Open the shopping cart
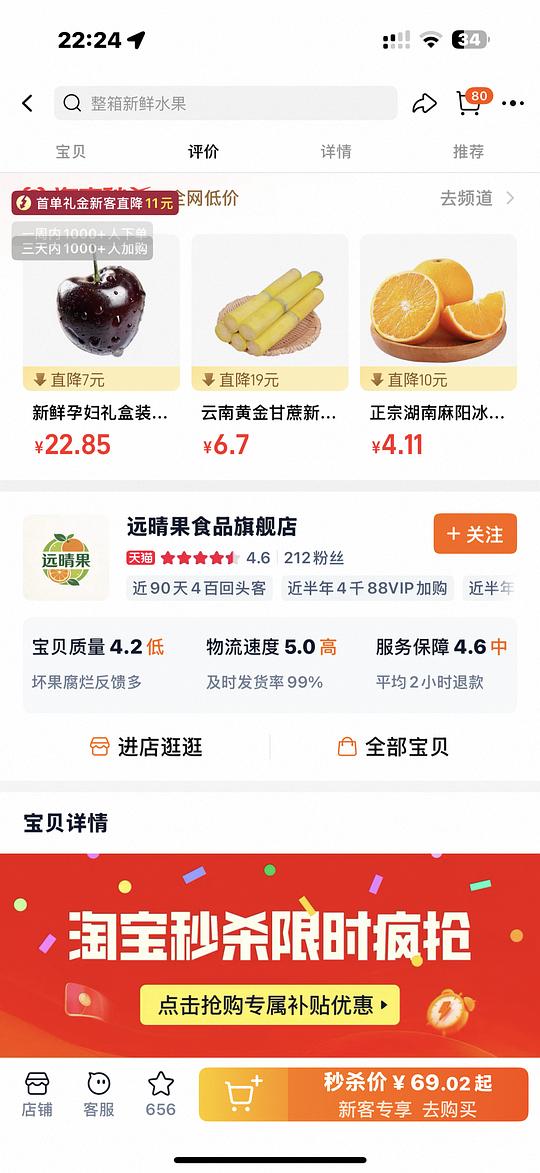The image size is (540, 1173). [x=471, y=102]
